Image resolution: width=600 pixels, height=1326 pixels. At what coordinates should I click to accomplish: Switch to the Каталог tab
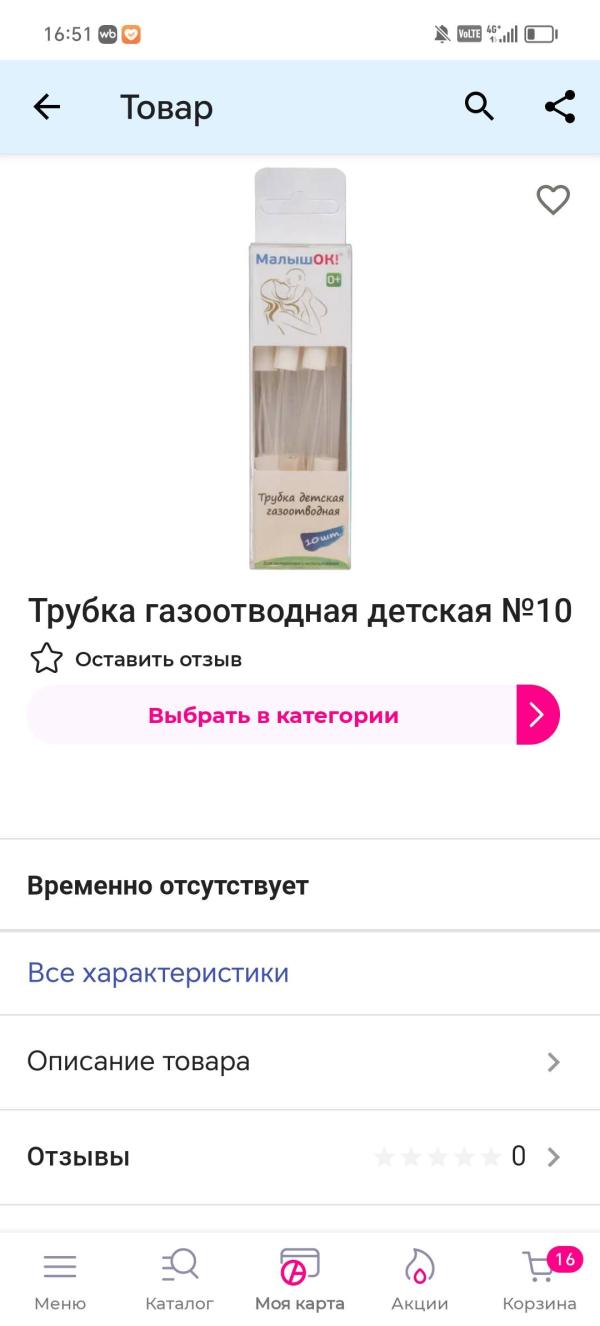coord(180,1280)
